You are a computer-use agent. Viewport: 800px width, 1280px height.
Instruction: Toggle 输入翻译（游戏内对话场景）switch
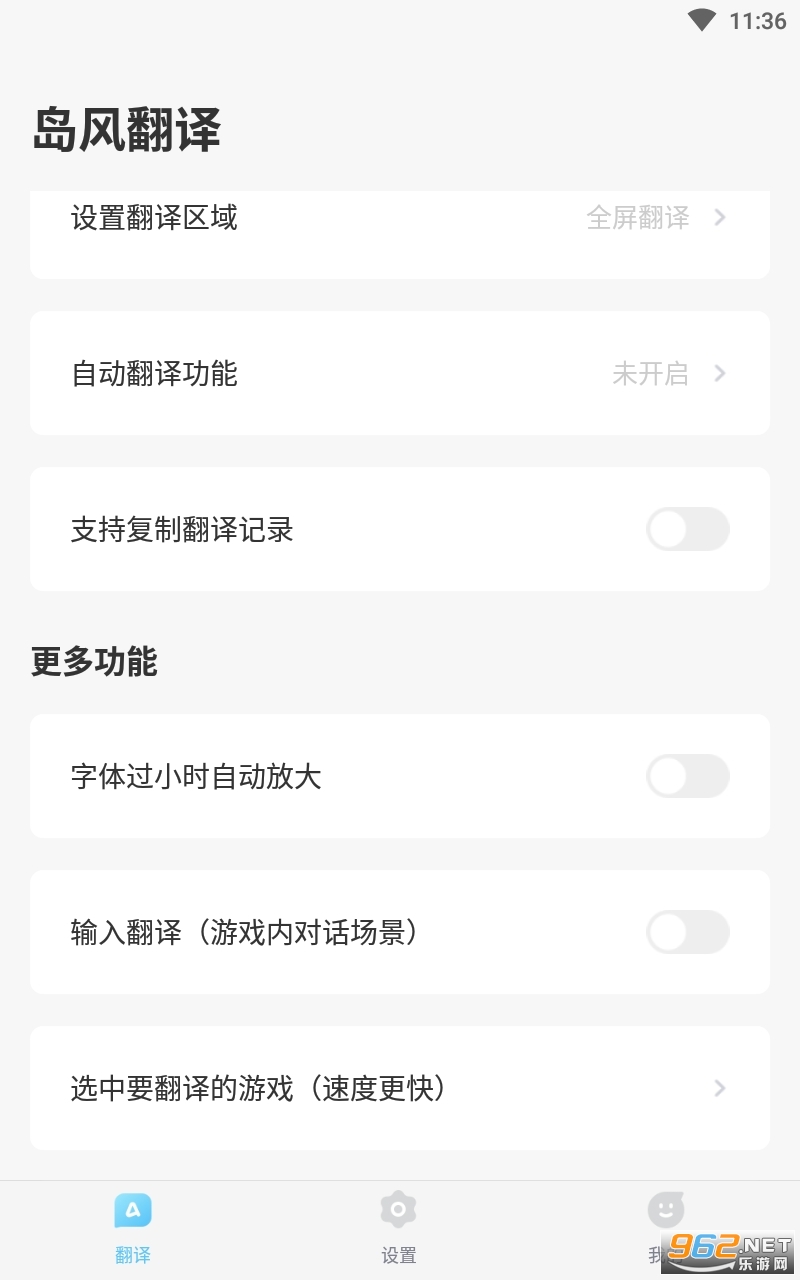(687, 932)
